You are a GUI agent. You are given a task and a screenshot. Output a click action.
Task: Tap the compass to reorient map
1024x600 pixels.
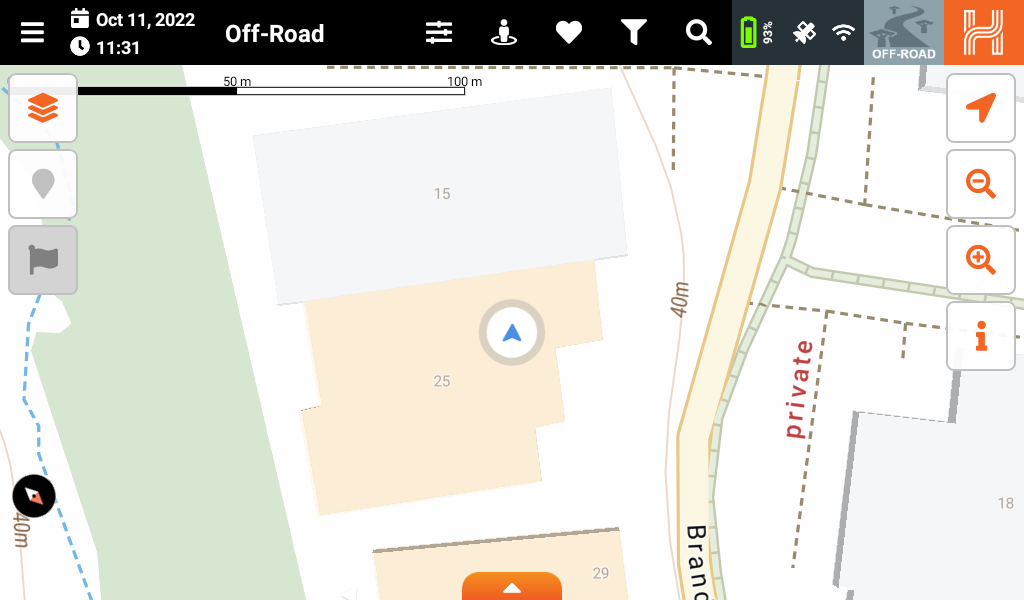(34, 496)
